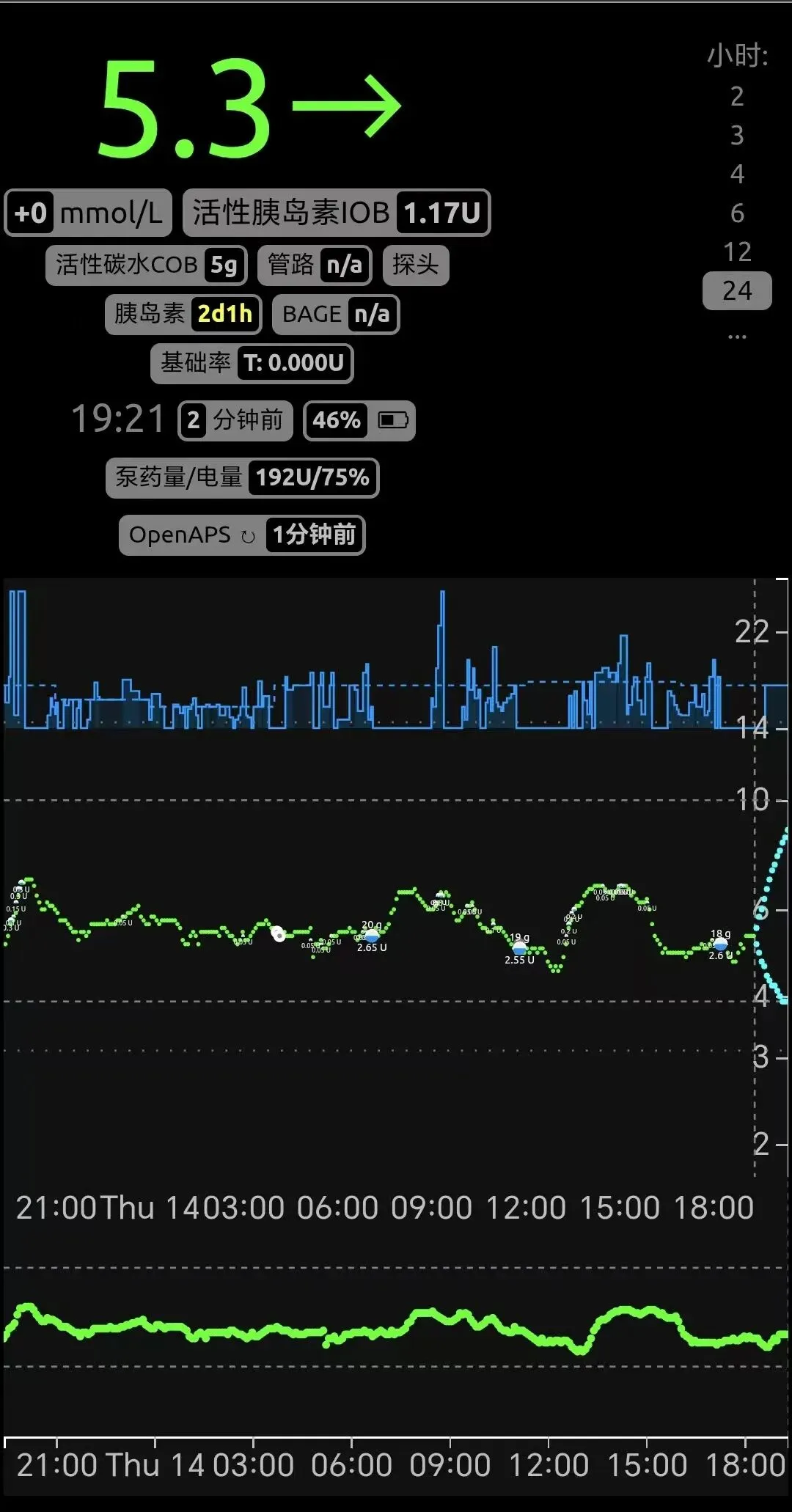Tap the 46% uploader battery pill
This screenshot has height=1512, width=792.
click(x=359, y=420)
